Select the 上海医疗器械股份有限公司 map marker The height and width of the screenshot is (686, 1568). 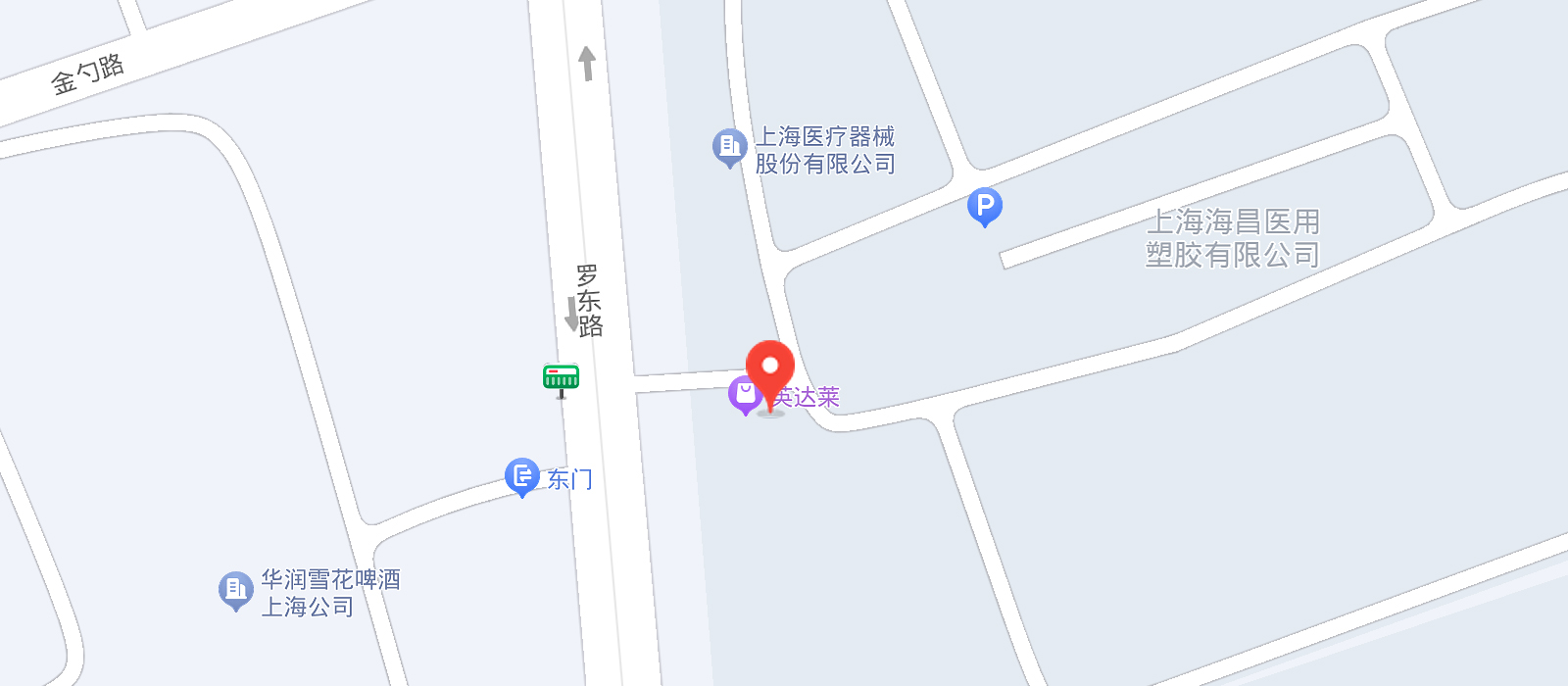coord(729,147)
